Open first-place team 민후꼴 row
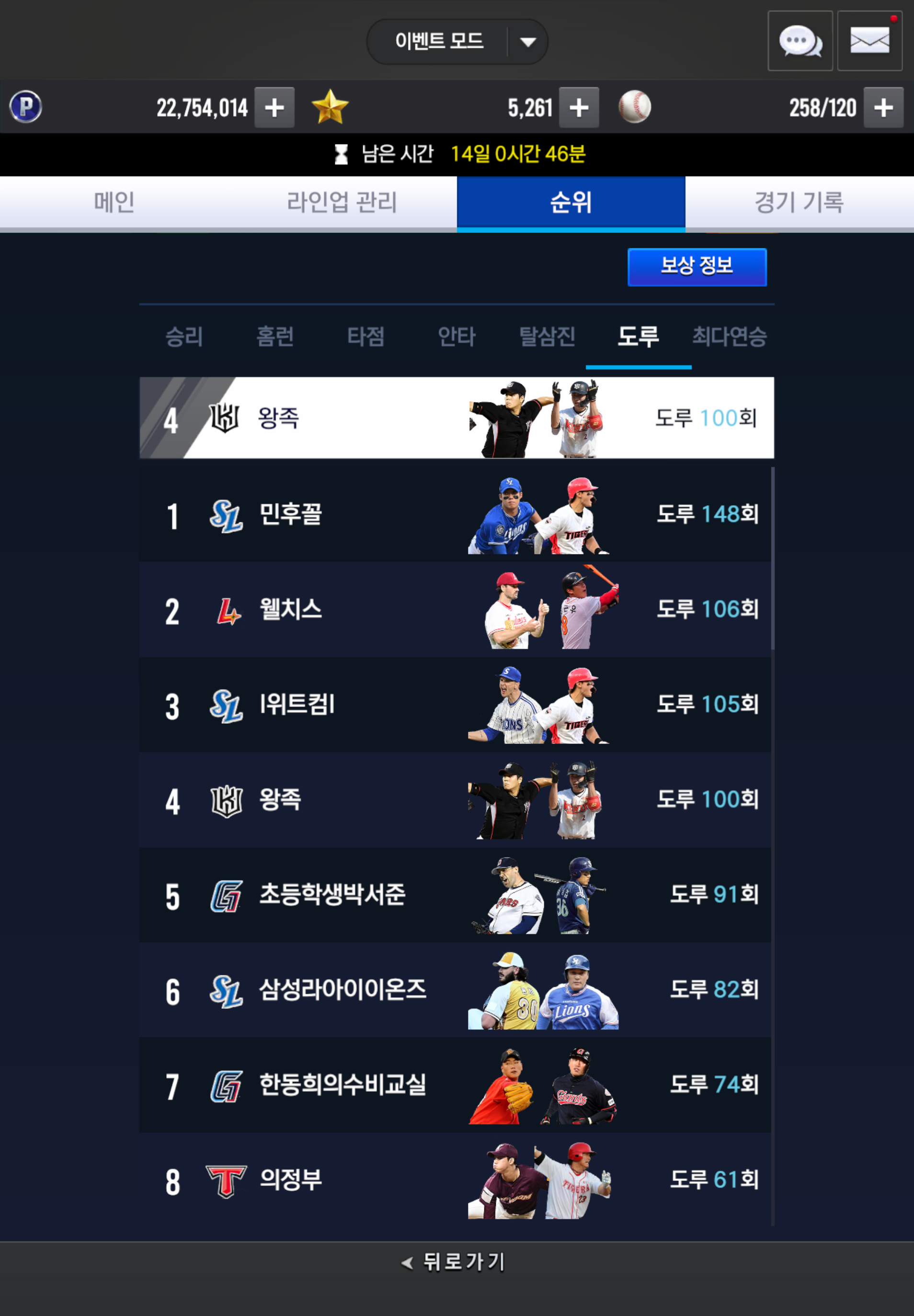 click(455, 514)
